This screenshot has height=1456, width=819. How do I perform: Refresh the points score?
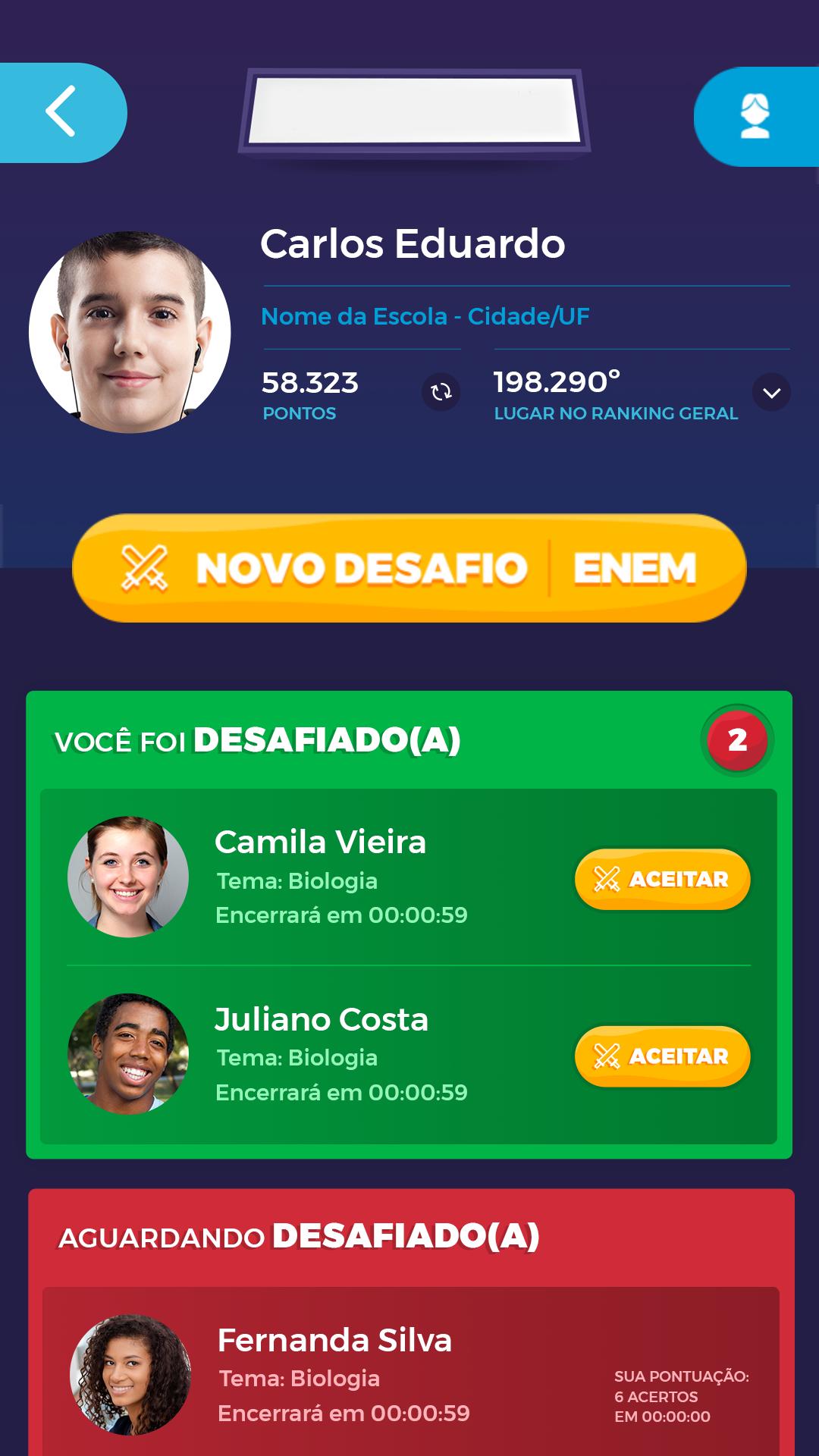tap(441, 392)
